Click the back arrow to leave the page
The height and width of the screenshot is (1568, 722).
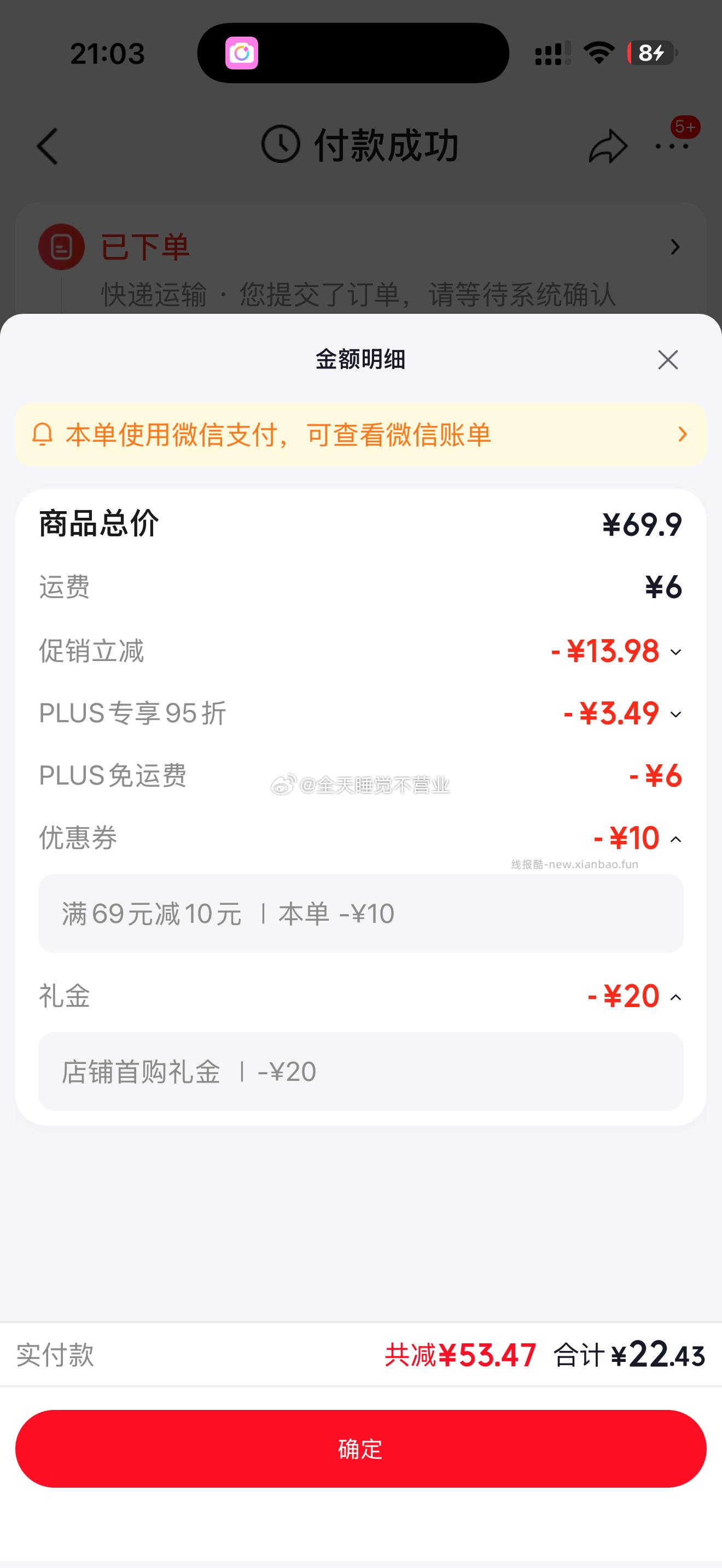(49, 146)
